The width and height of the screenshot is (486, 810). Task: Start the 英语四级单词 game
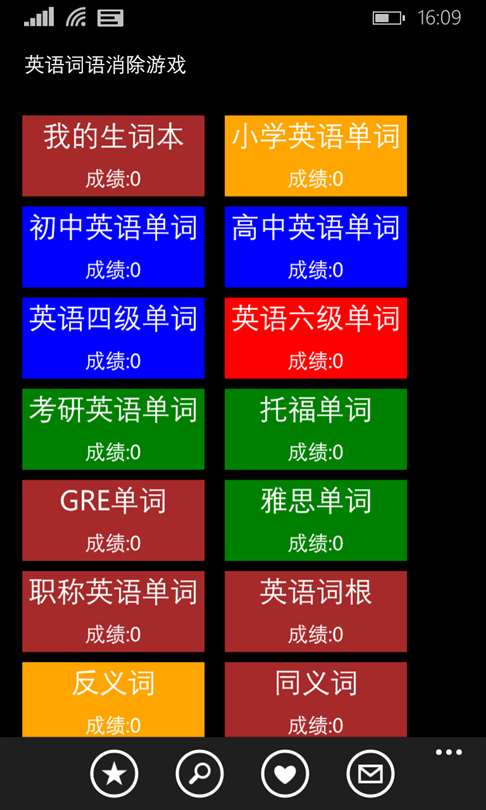tap(113, 338)
